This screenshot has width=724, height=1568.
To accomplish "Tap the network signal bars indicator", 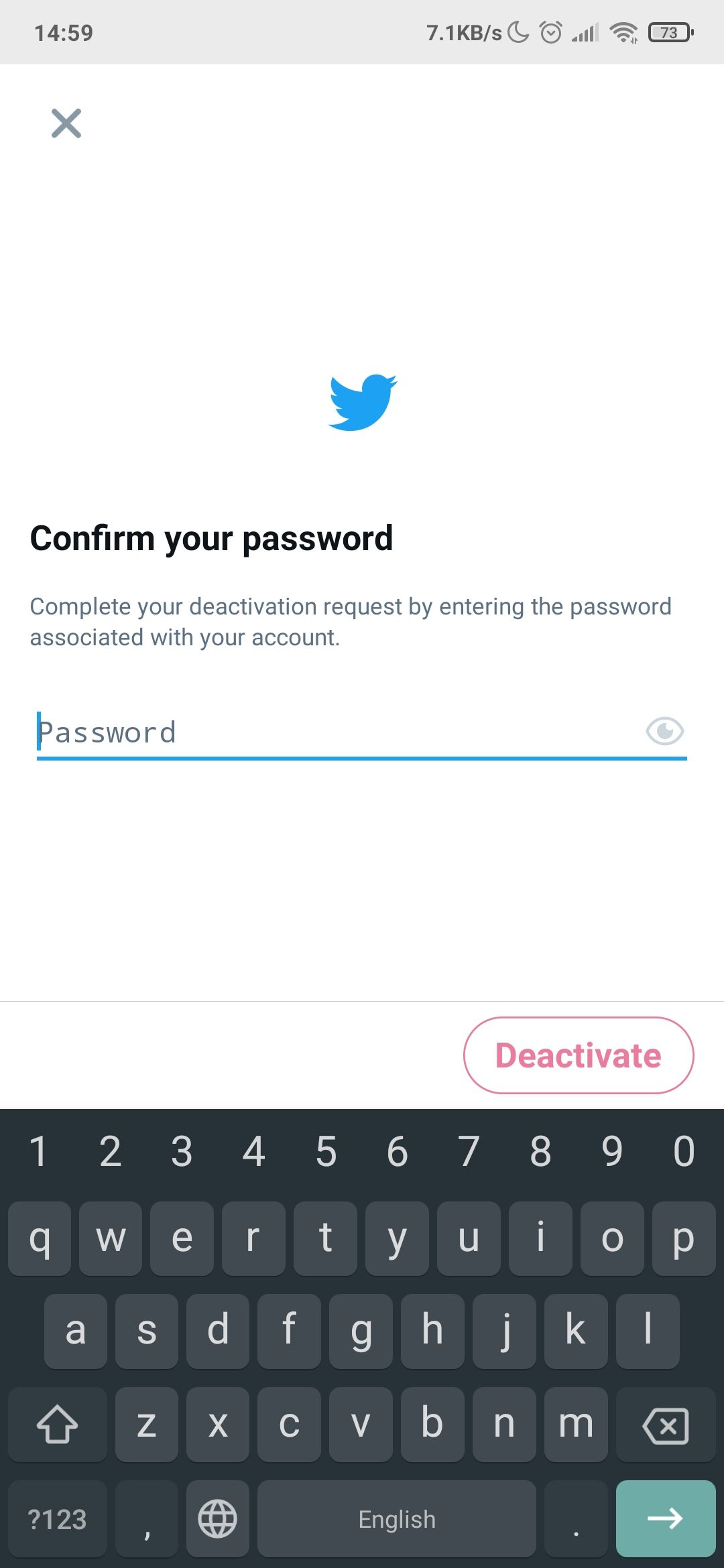I will pyautogui.click(x=584, y=32).
